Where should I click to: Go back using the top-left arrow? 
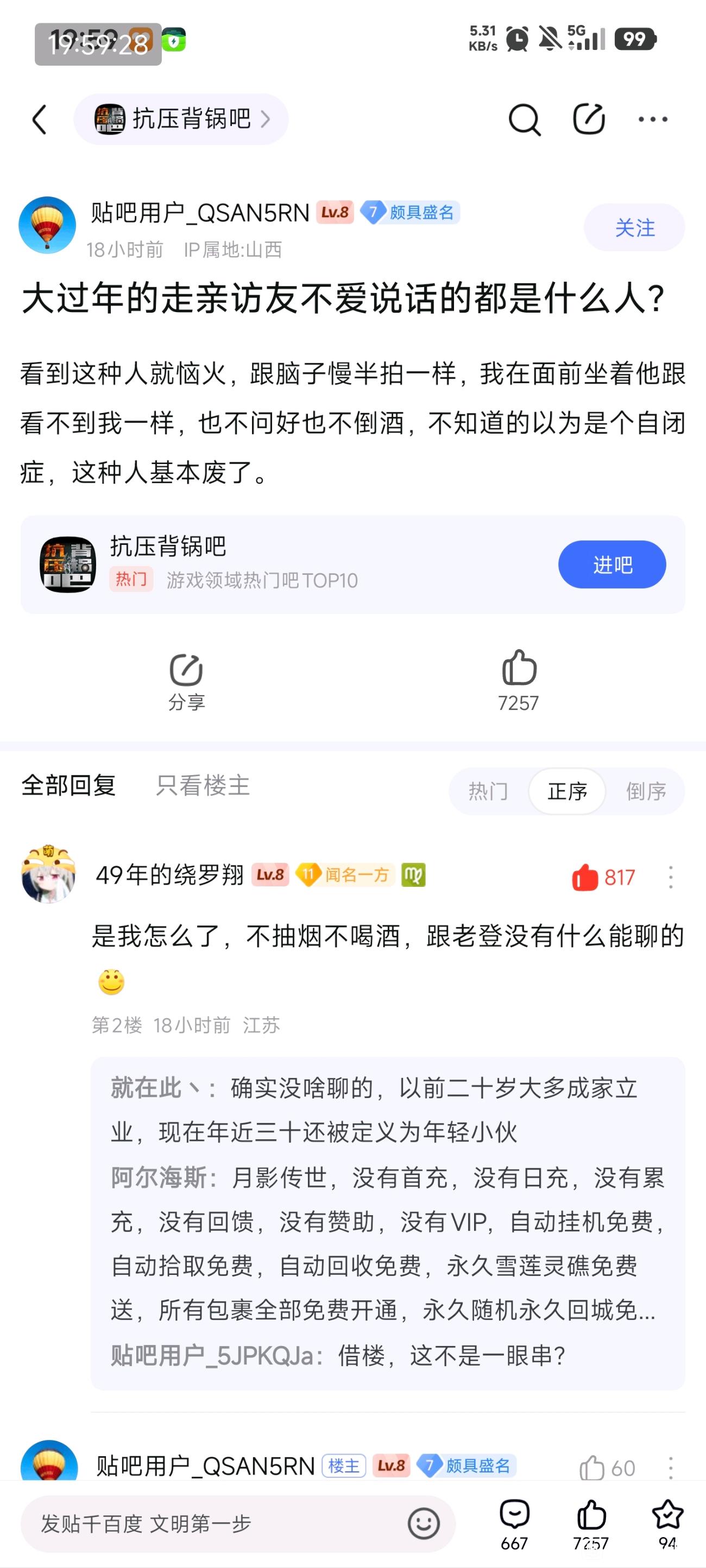40,119
